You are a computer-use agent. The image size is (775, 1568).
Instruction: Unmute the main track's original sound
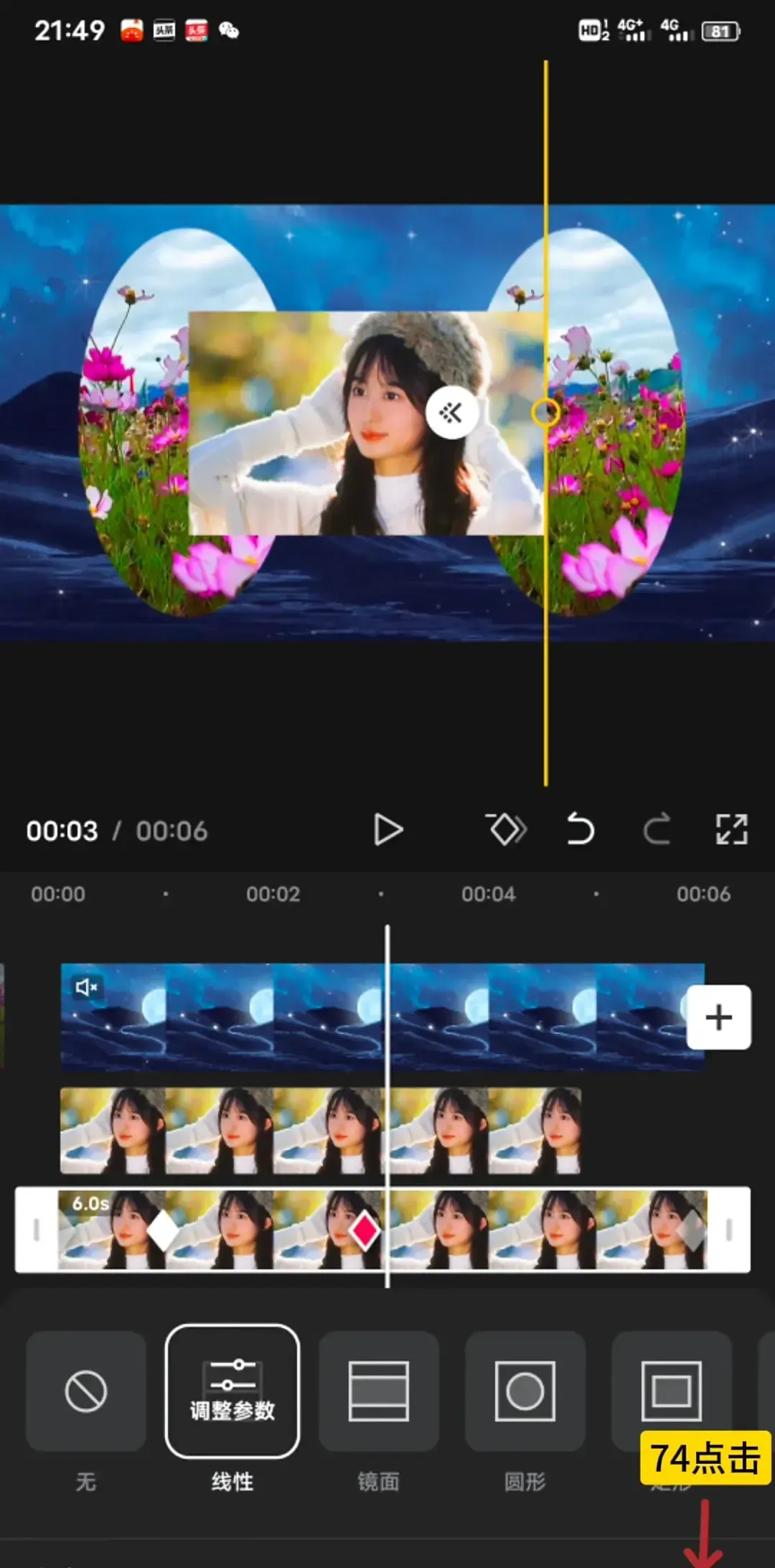(86, 987)
